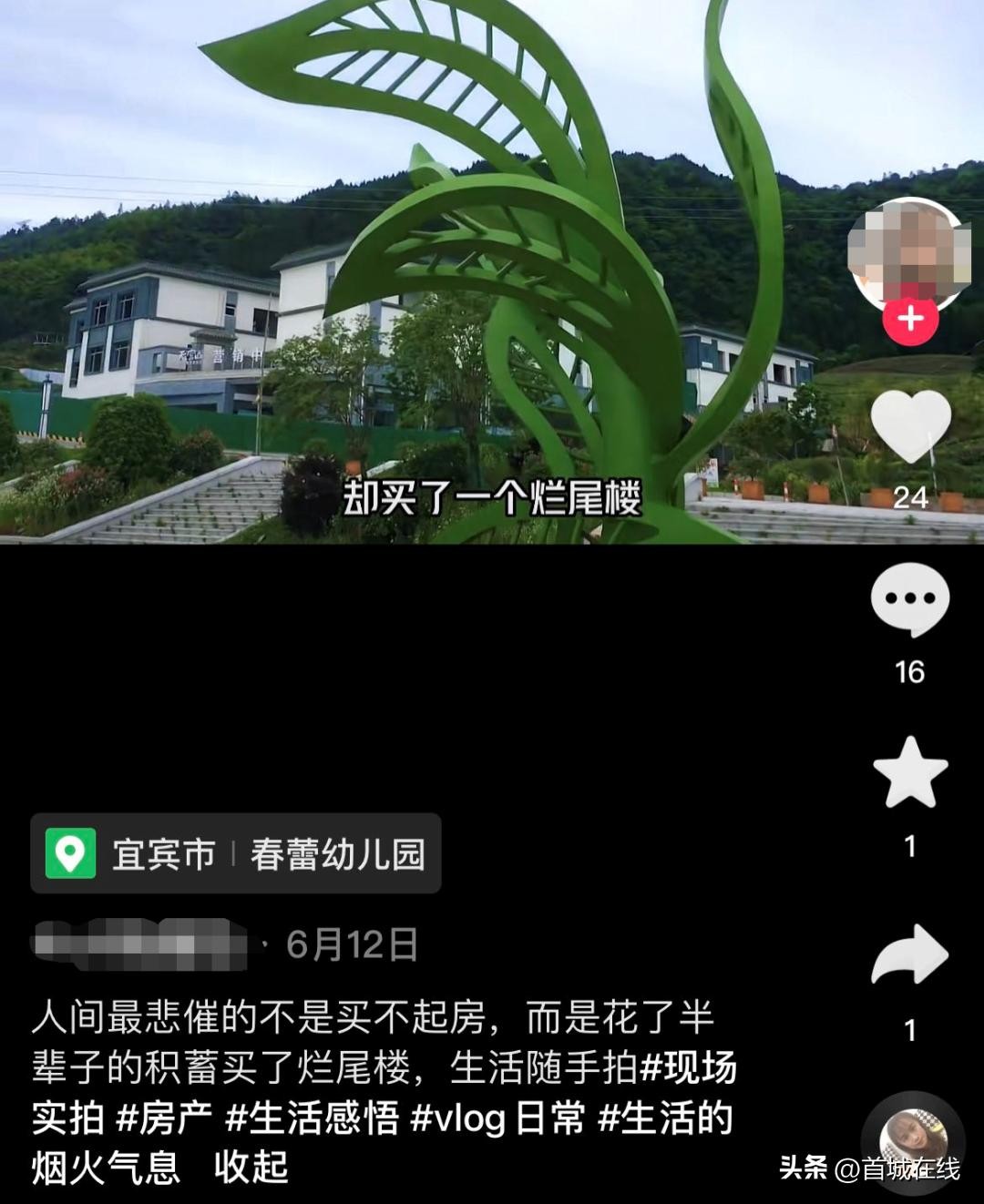Screen dimensions: 984x1204
Task: Share this video using the arrow icon
Action: click(x=910, y=954)
